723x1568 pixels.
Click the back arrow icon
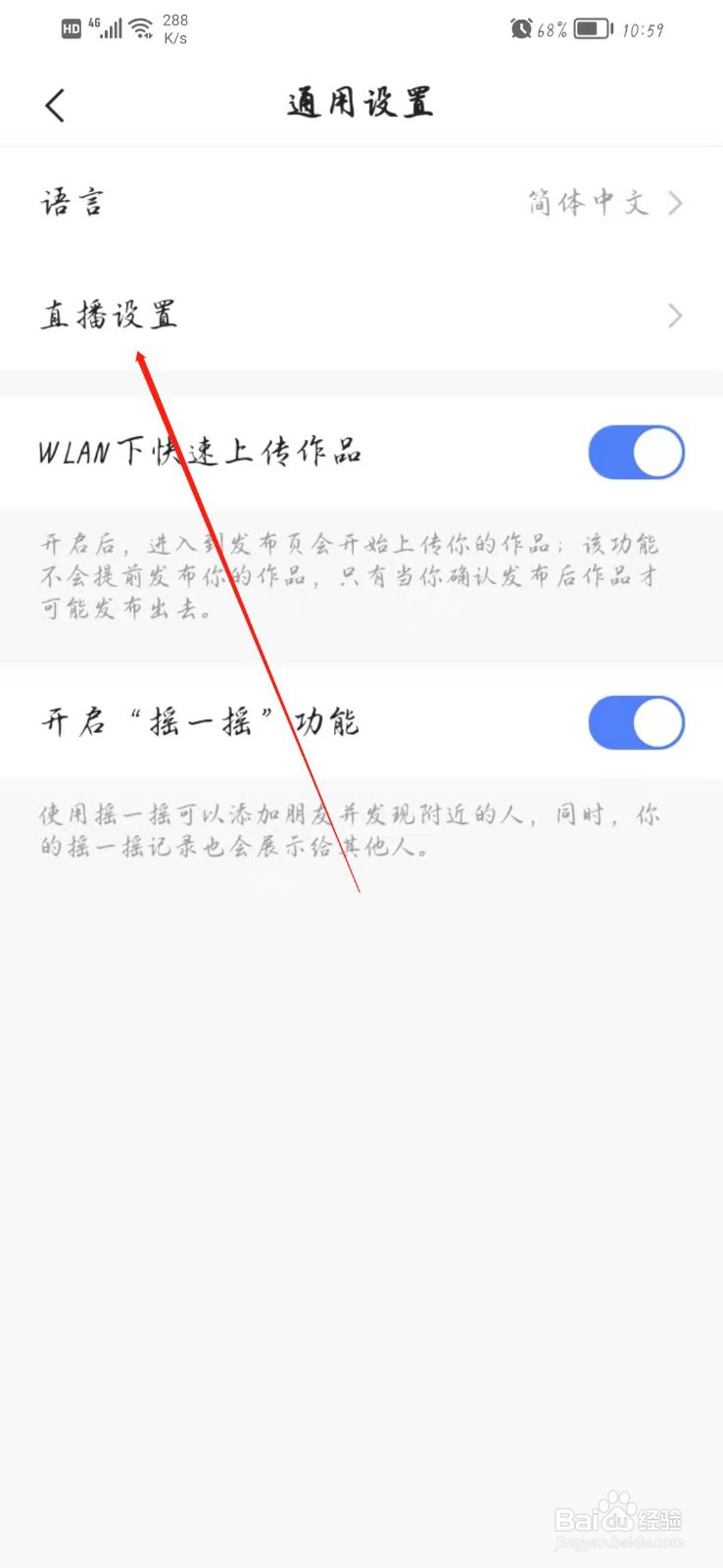click(x=55, y=104)
